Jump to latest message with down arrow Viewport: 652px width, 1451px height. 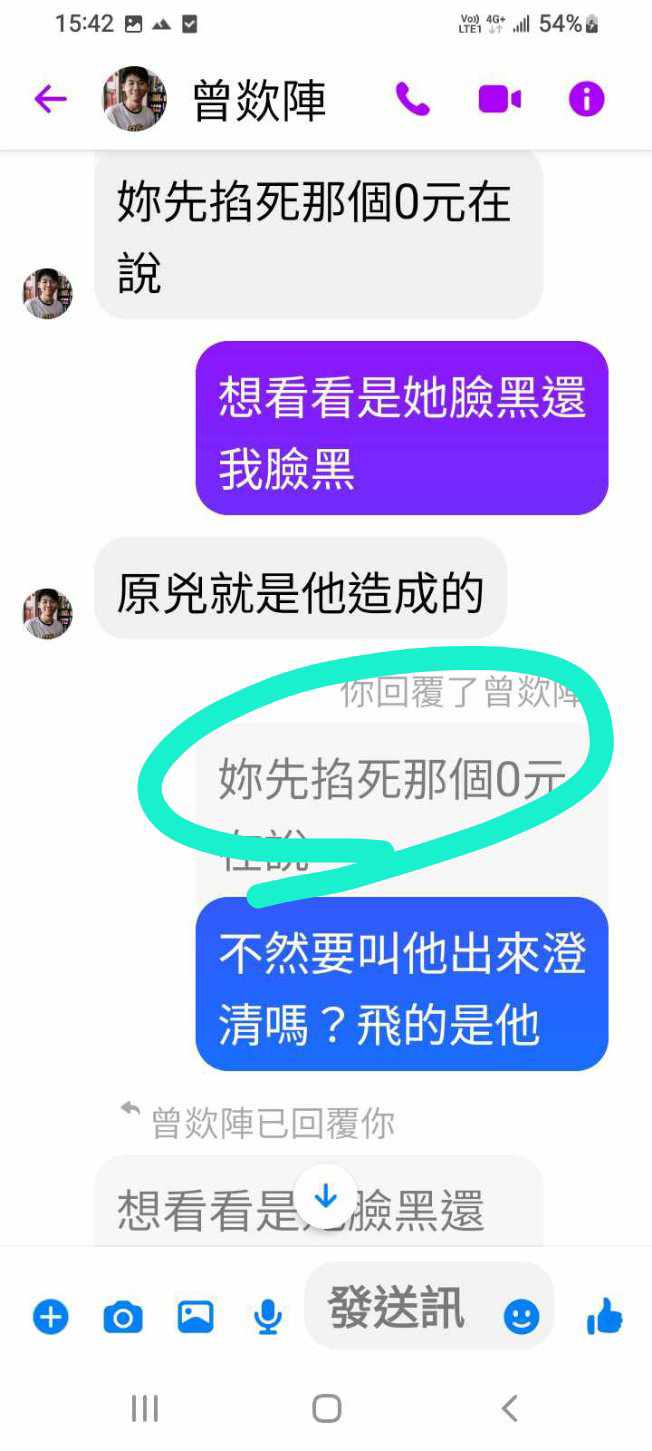pyautogui.click(x=326, y=1196)
